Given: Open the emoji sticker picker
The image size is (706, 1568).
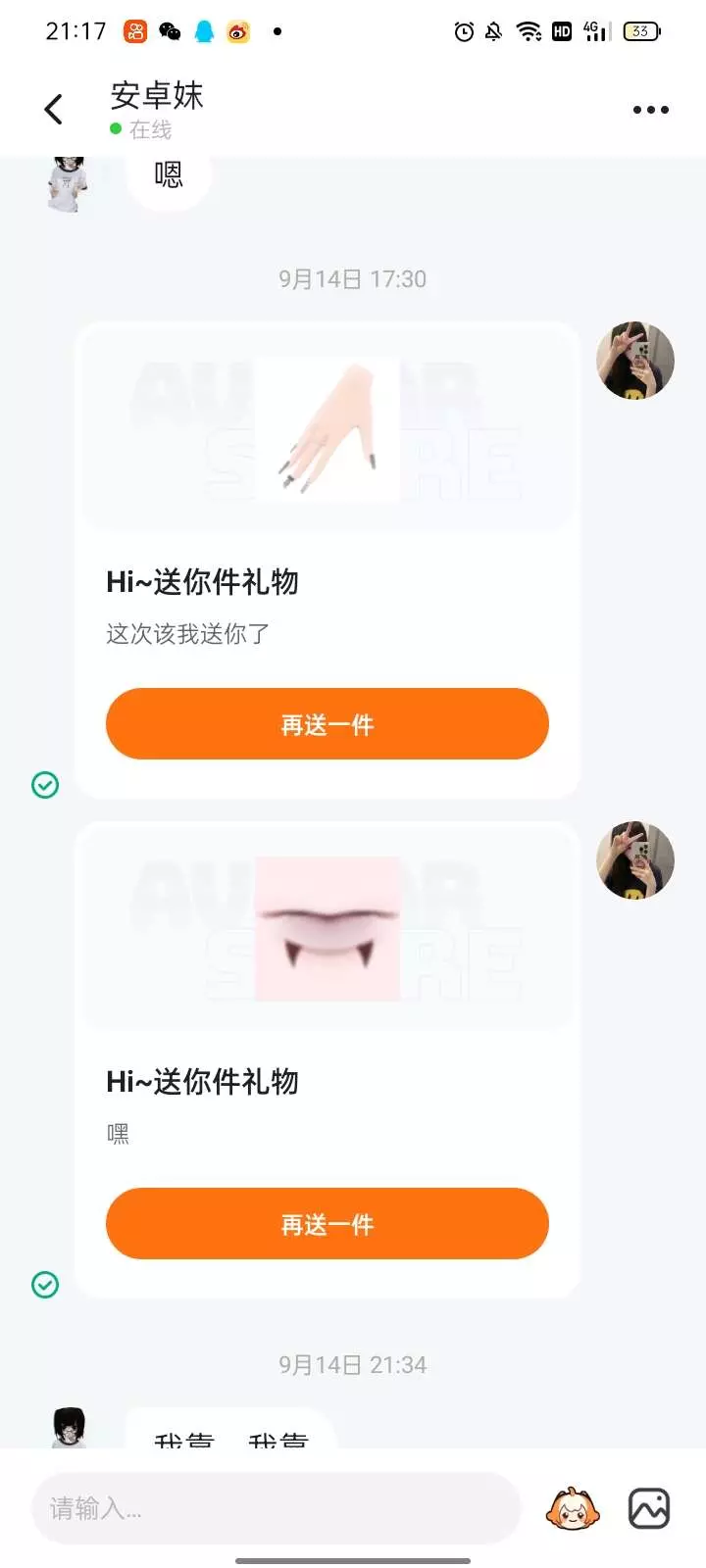Looking at the screenshot, I should point(573,1508).
